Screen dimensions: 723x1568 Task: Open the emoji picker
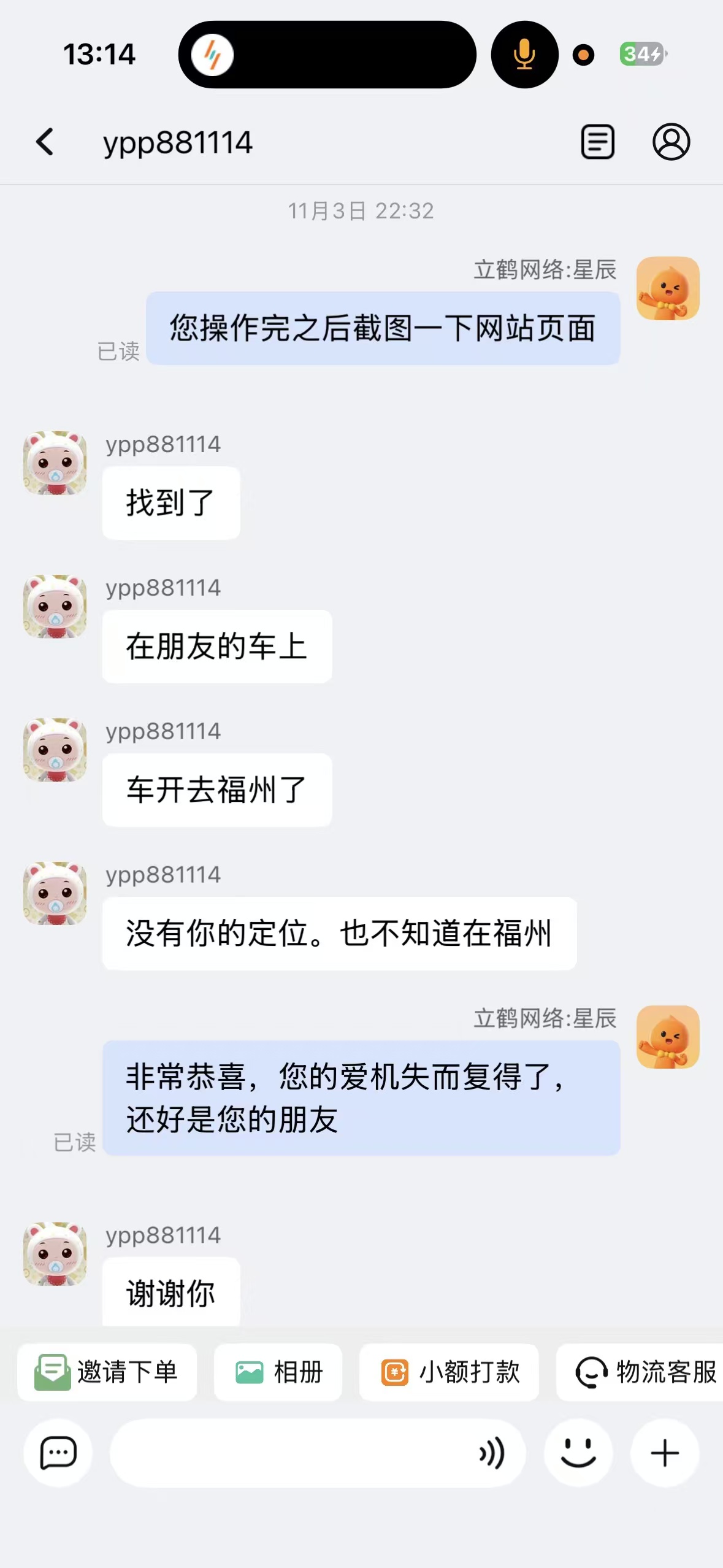click(x=578, y=1453)
